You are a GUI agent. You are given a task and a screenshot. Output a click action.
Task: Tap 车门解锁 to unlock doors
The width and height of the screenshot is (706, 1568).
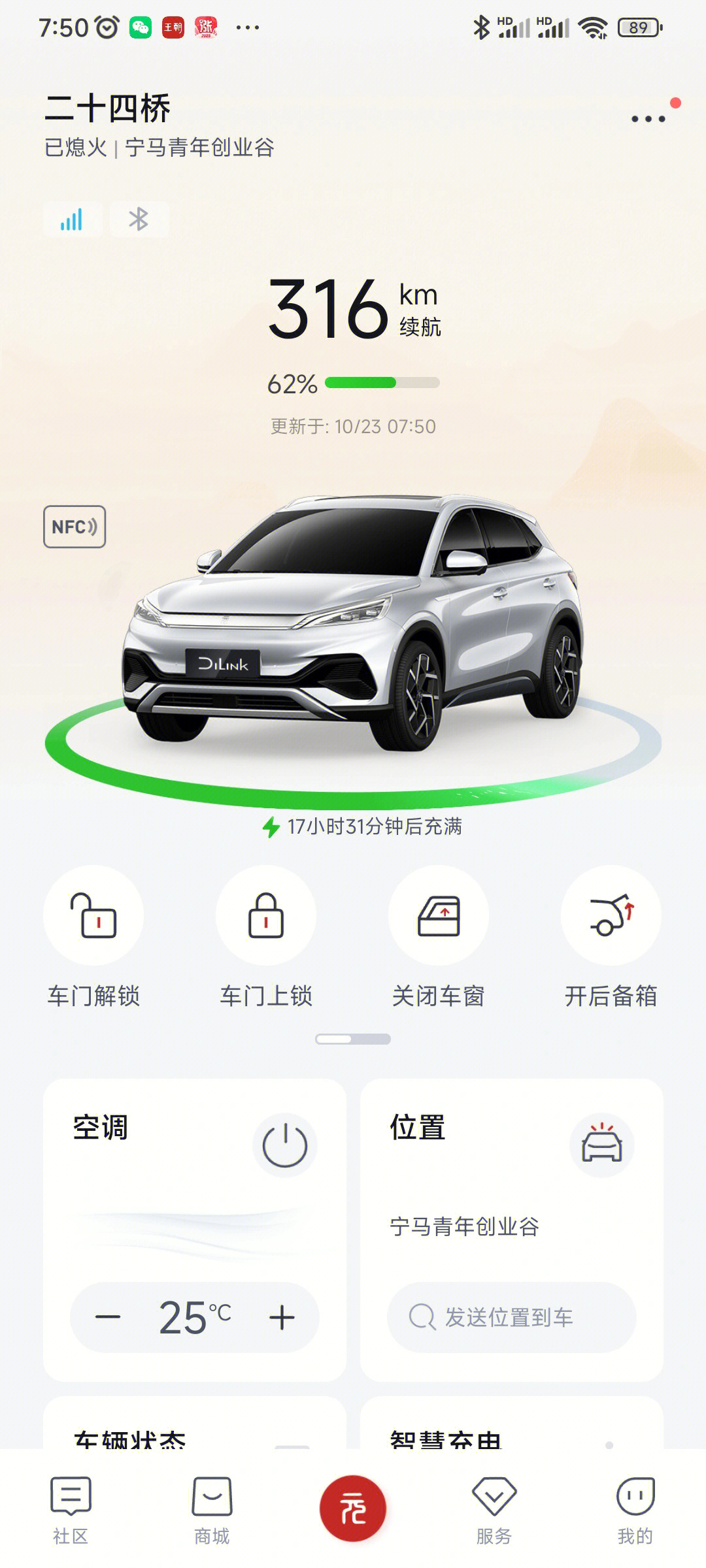point(93,916)
